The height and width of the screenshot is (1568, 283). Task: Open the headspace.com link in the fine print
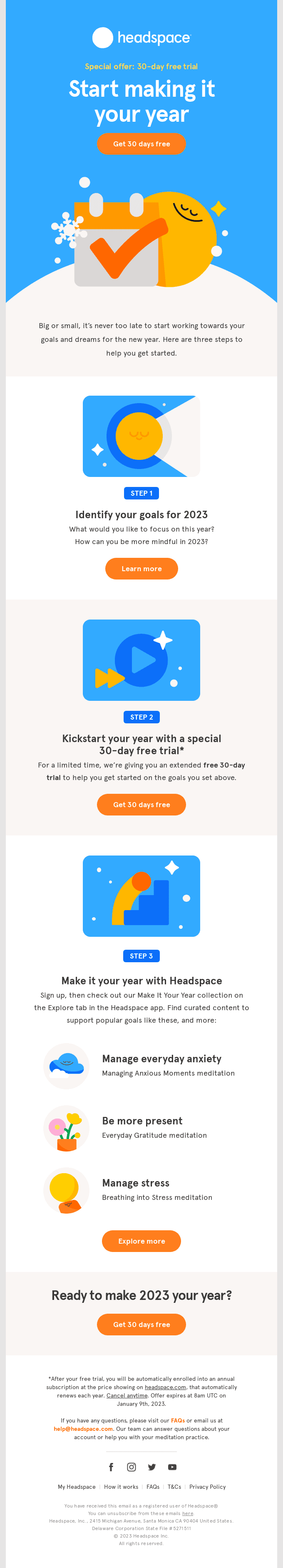[165, 1387]
